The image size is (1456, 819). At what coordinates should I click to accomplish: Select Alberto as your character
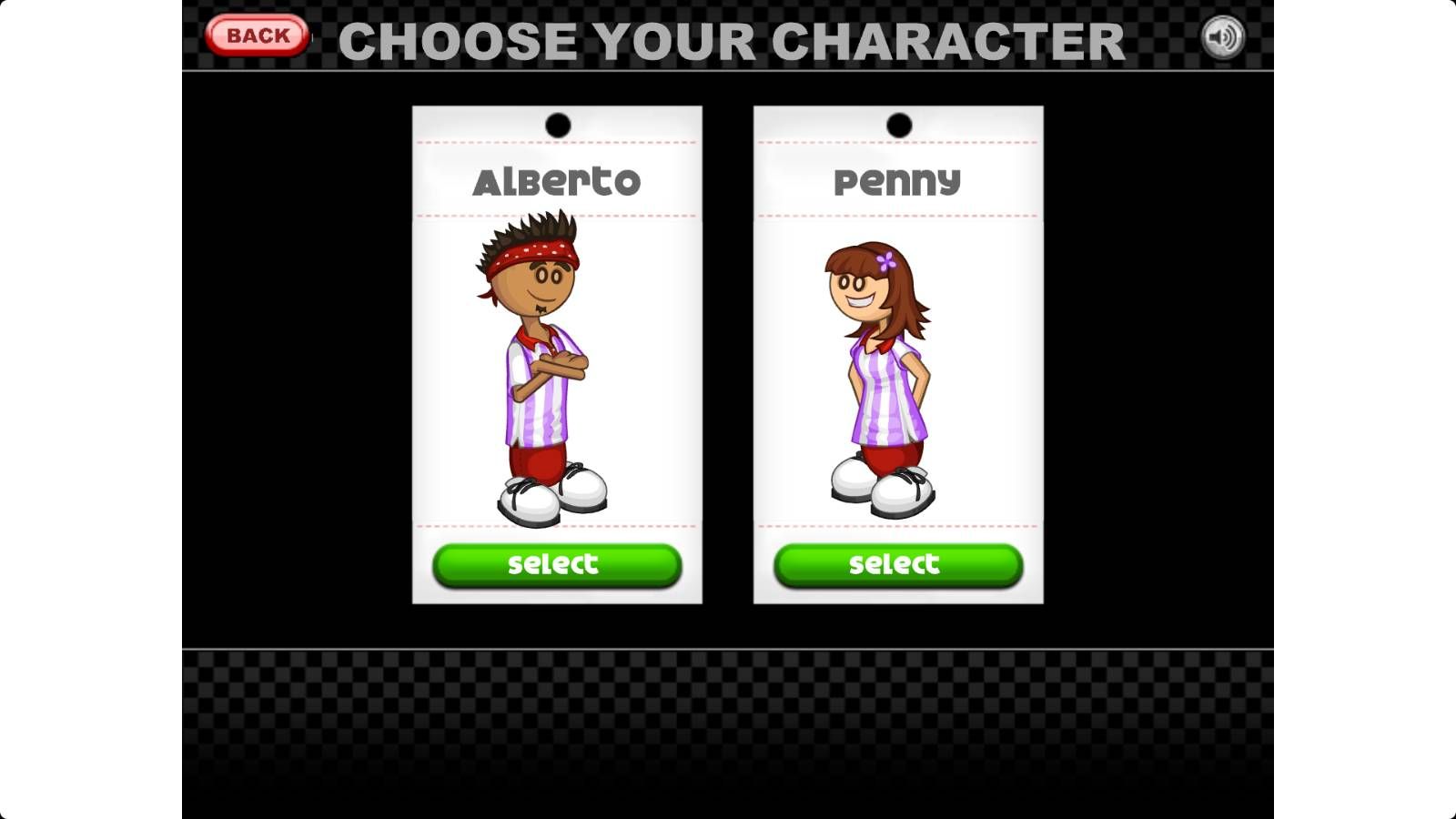(557, 565)
